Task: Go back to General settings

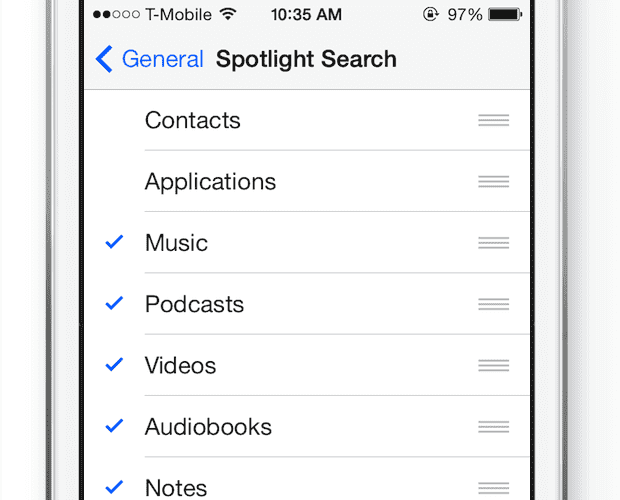Action: pyautogui.click(x=150, y=60)
